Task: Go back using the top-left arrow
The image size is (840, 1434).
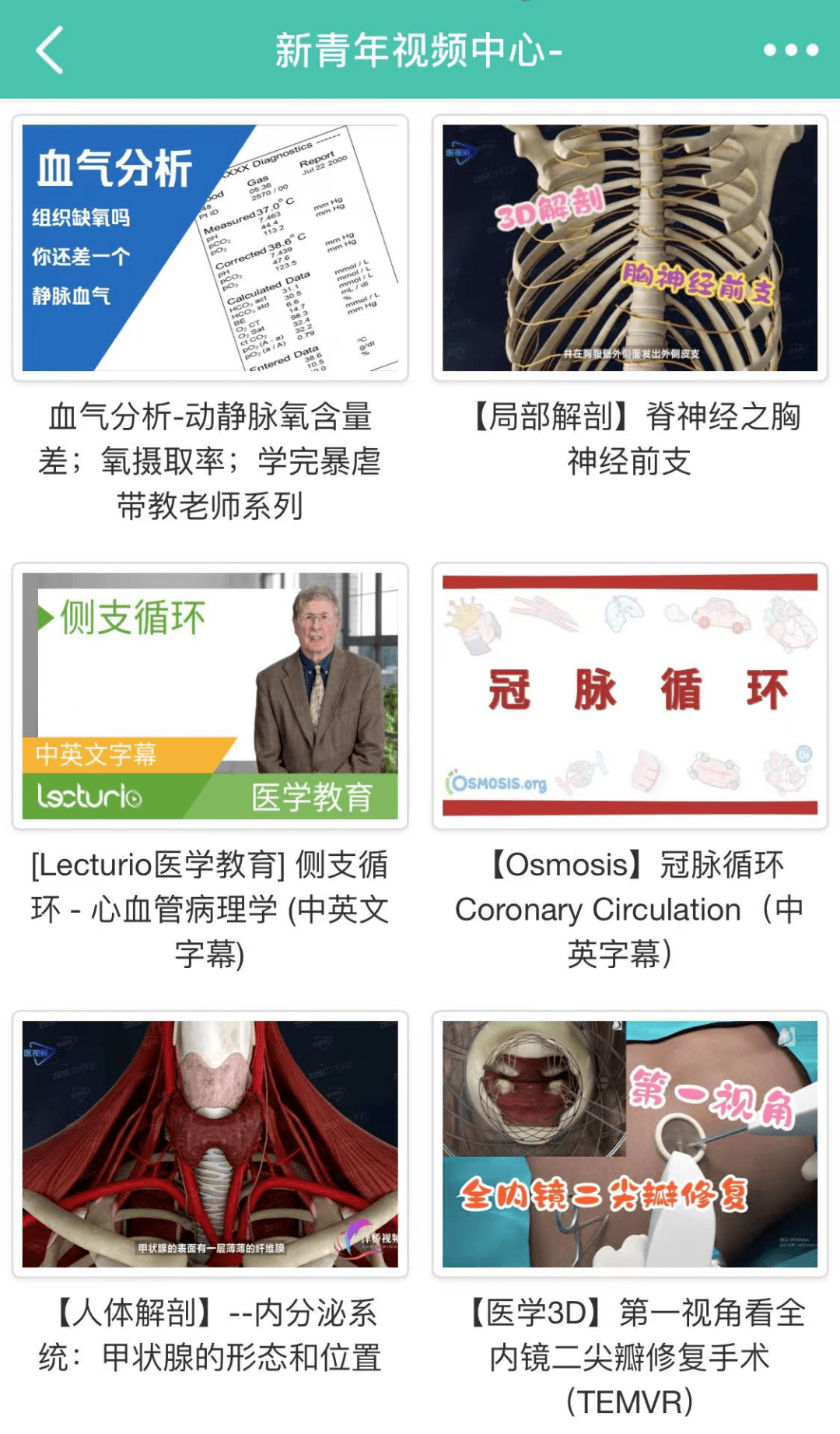Action: (50, 51)
